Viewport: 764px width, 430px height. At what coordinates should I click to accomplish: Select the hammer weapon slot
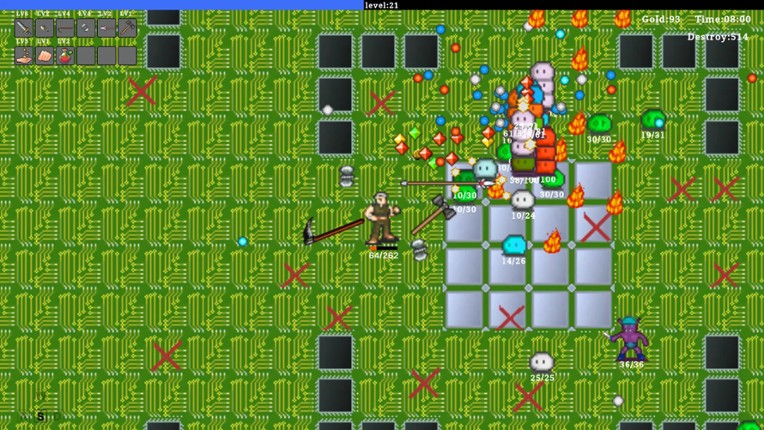click(x=127, y=28)
